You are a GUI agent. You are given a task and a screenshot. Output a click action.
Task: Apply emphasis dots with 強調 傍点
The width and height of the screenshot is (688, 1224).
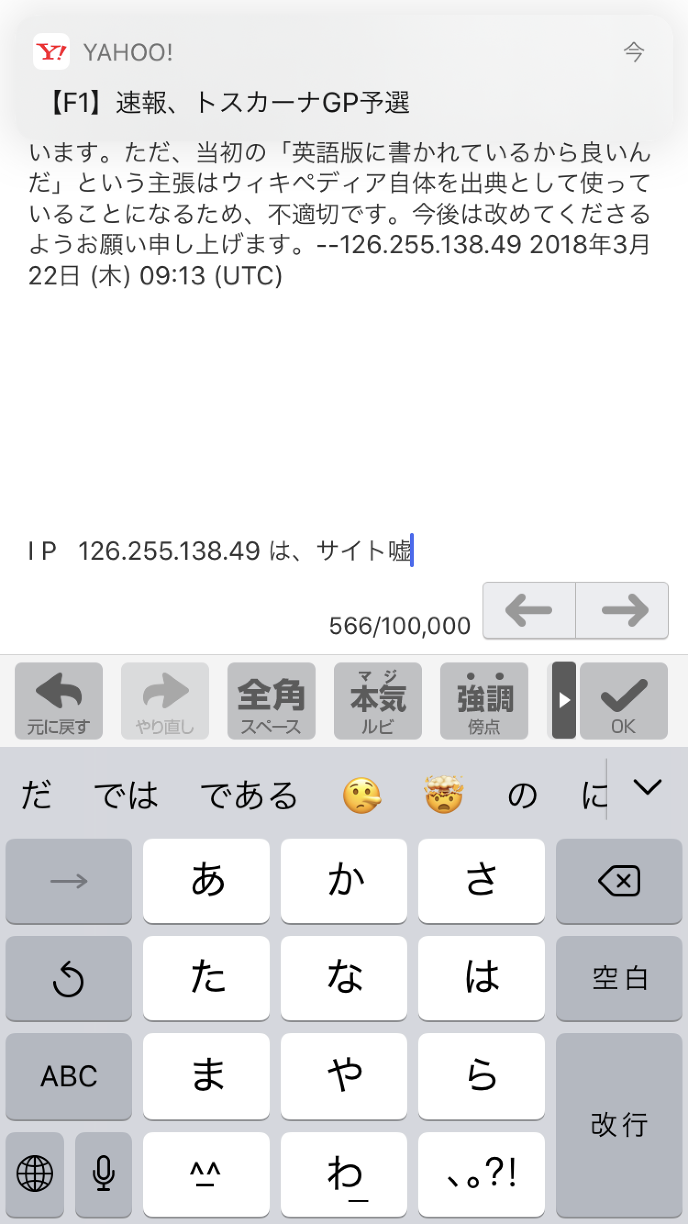click(x=484, y=700)
